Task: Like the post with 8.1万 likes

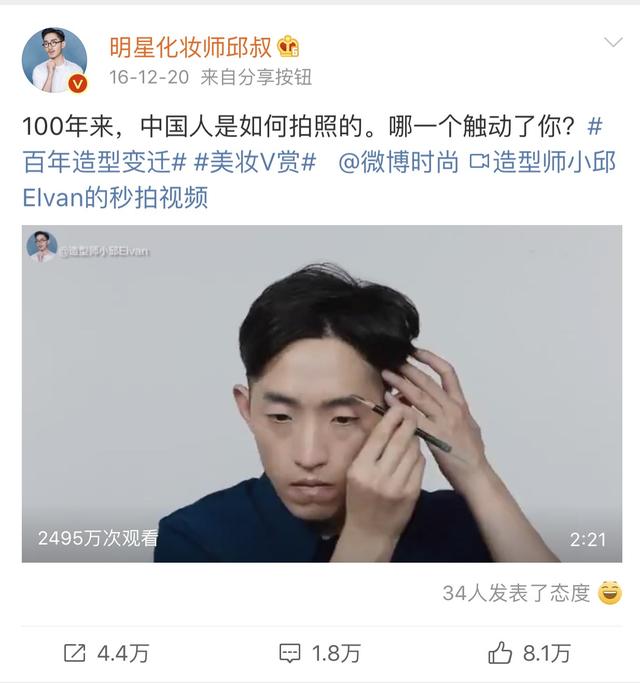Action: tap(529, 653)
